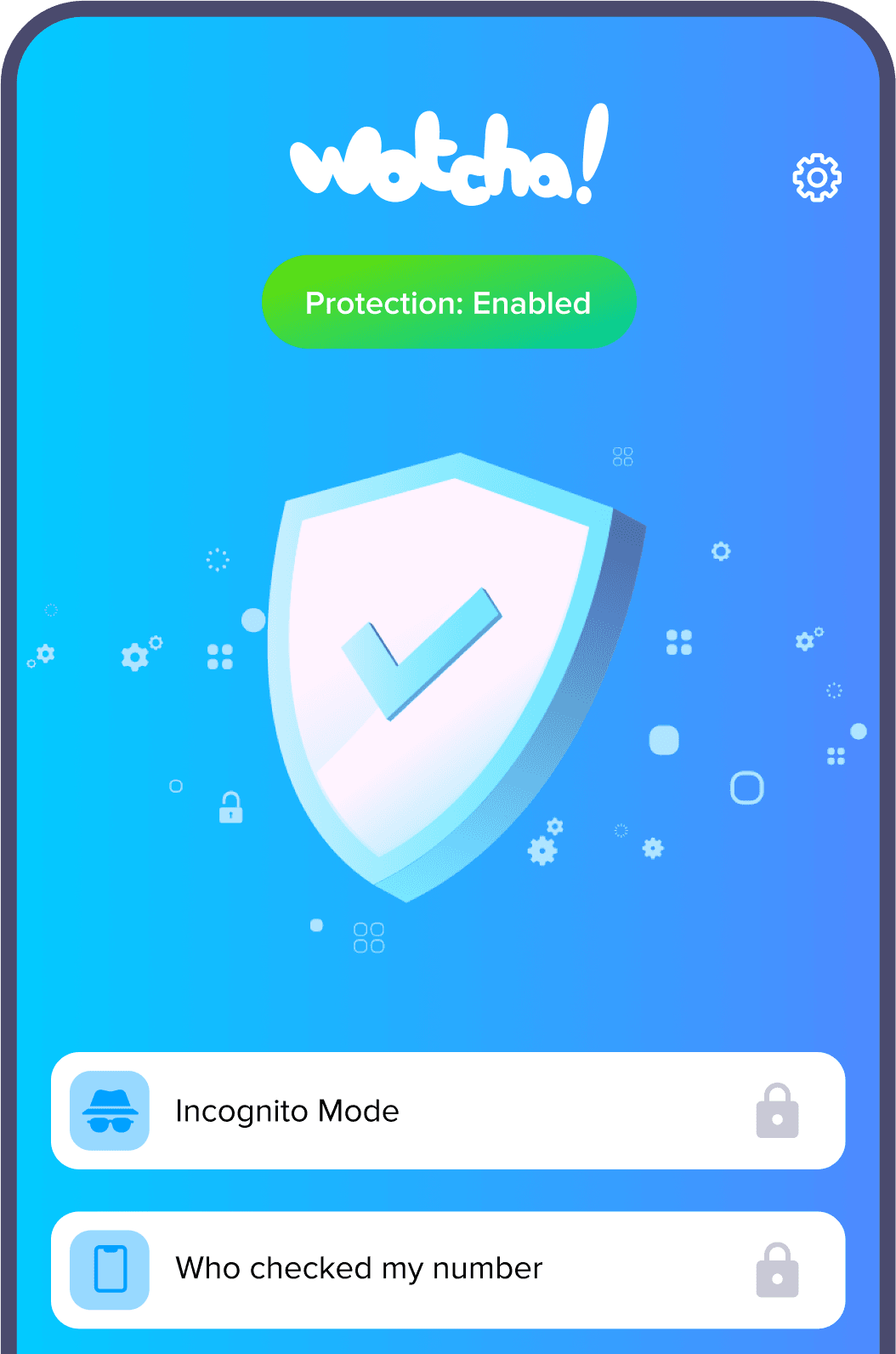The height and width of the screenshot is (1354, 896).
Task: Tap the Protection: Enabled button
Action: (449, 302)
